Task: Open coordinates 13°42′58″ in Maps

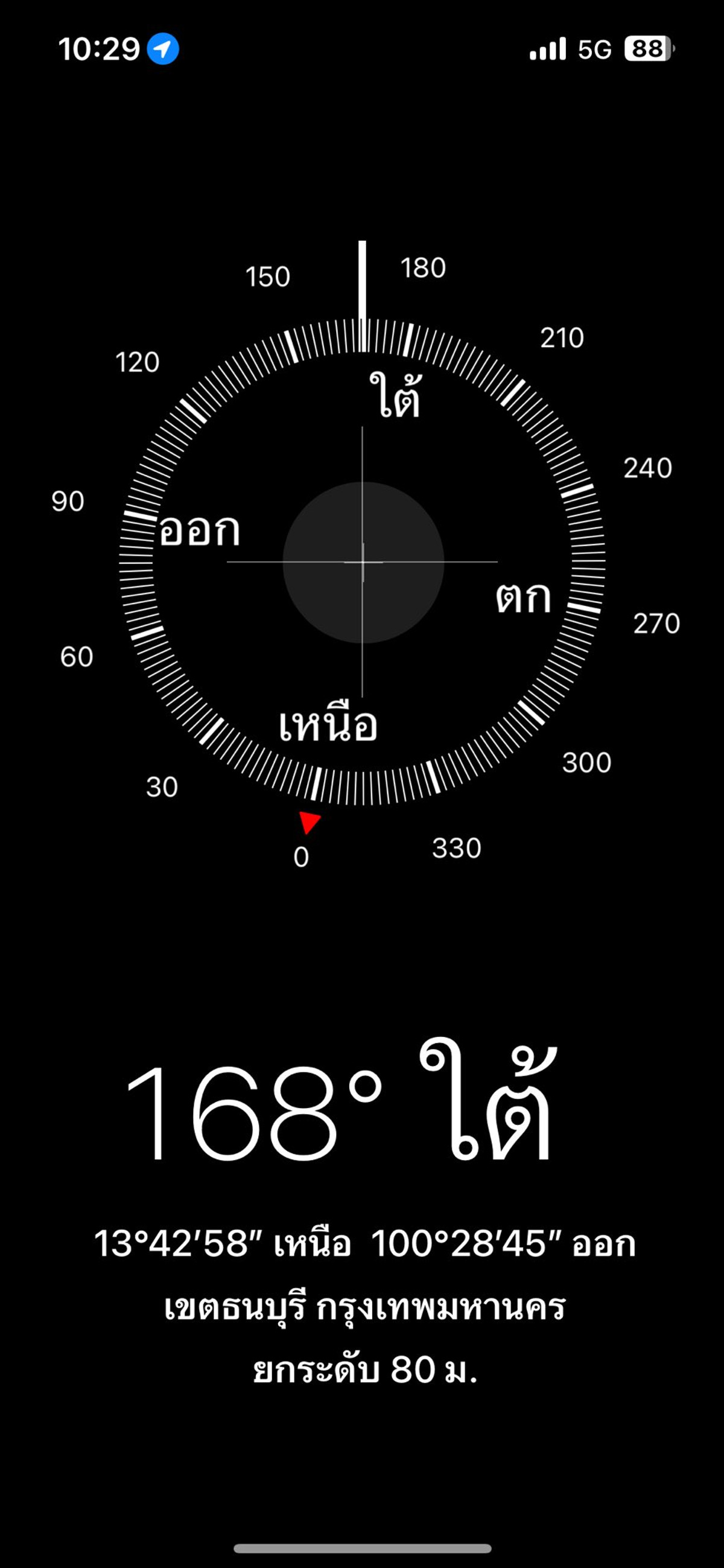Action: [x=364, y=1243]
